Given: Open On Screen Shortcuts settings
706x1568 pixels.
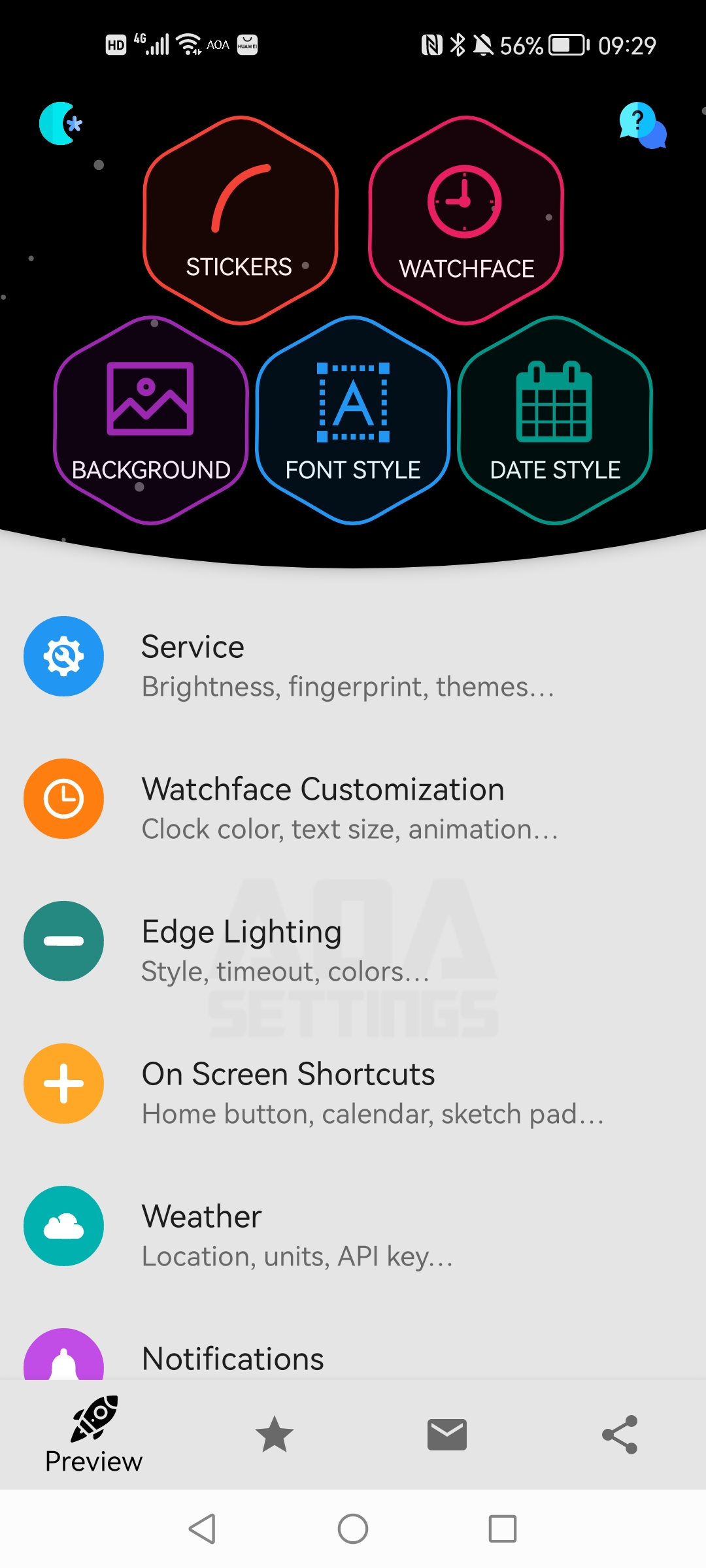Looking at the screenshot, I should tap(353, 1084).
